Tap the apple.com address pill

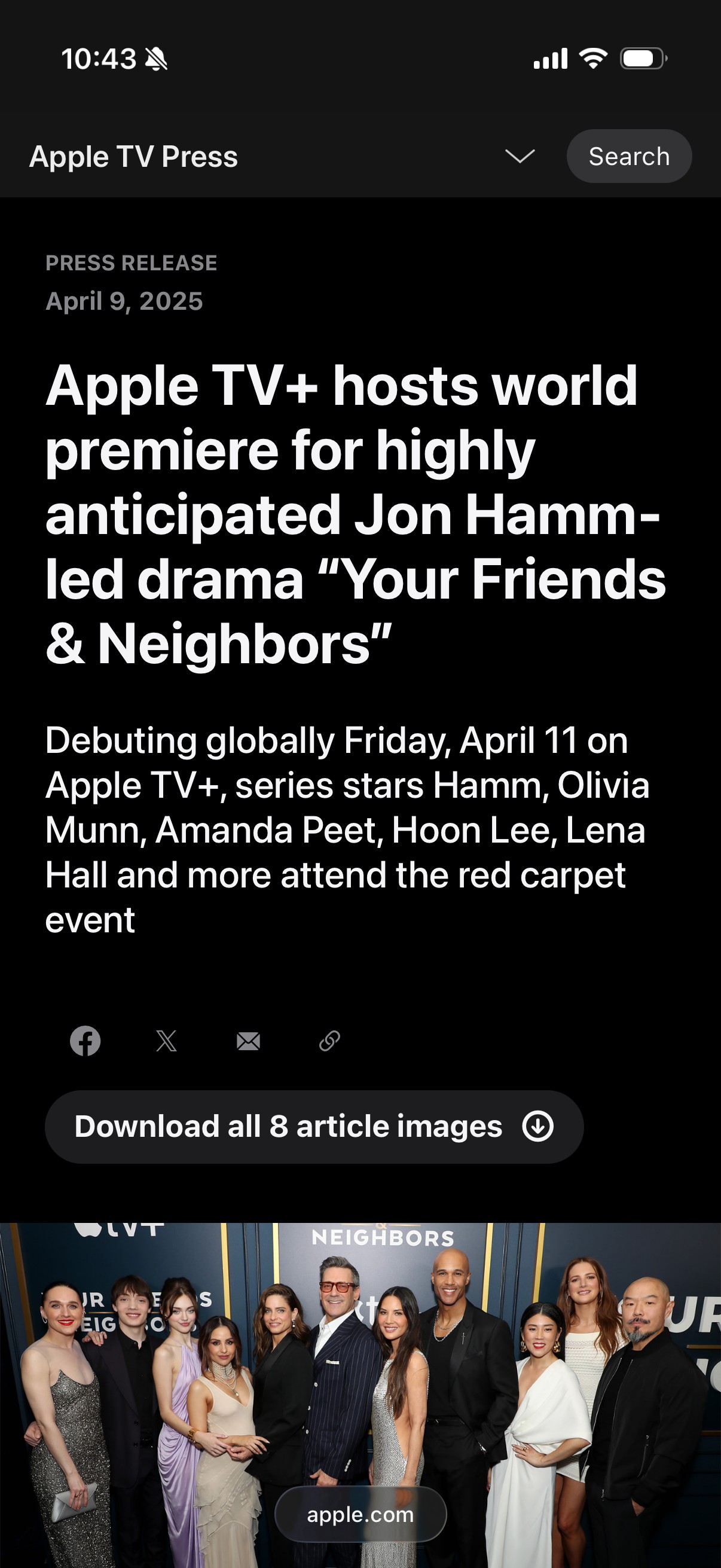coord(360,1514)
